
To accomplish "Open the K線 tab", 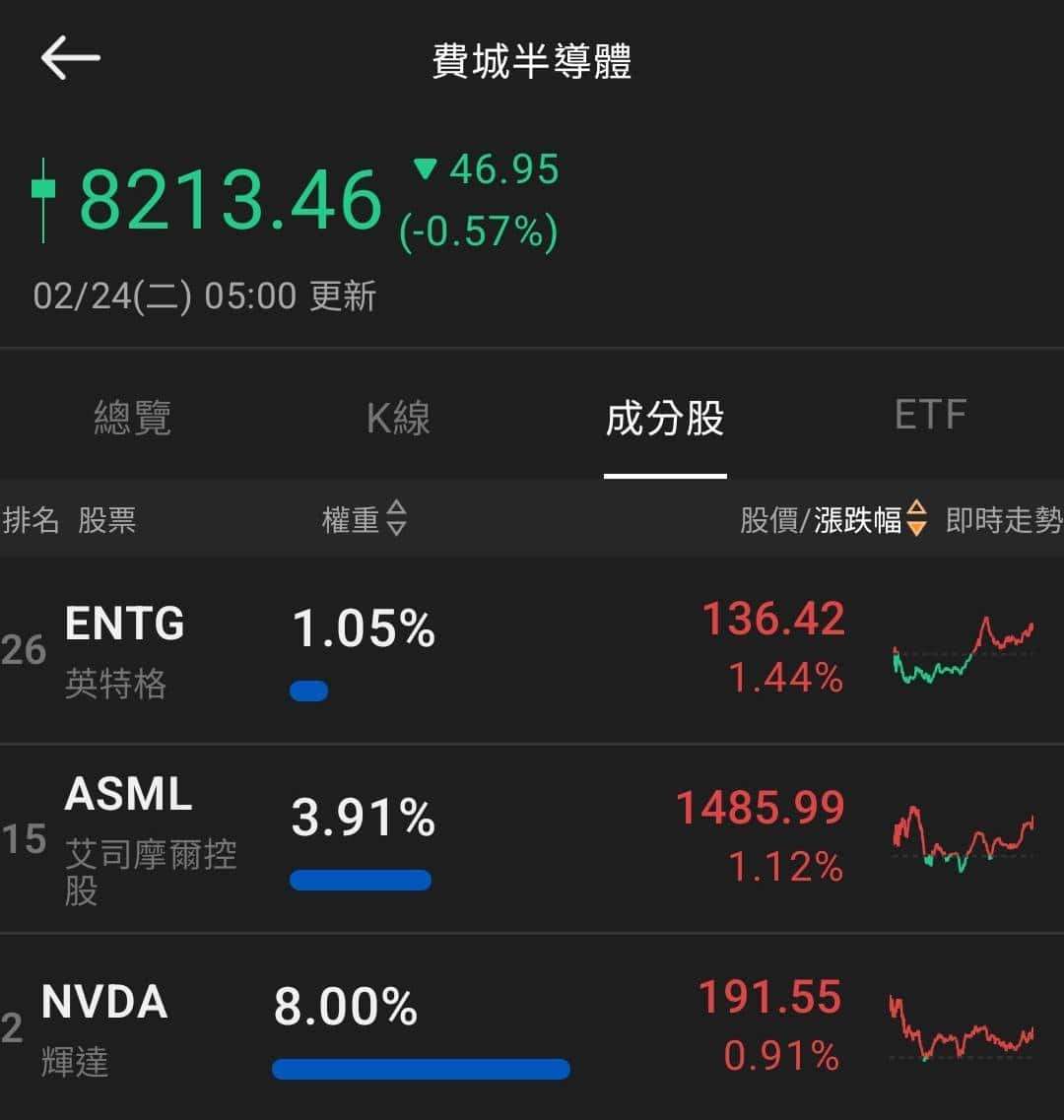I will [x=398, y=418].
